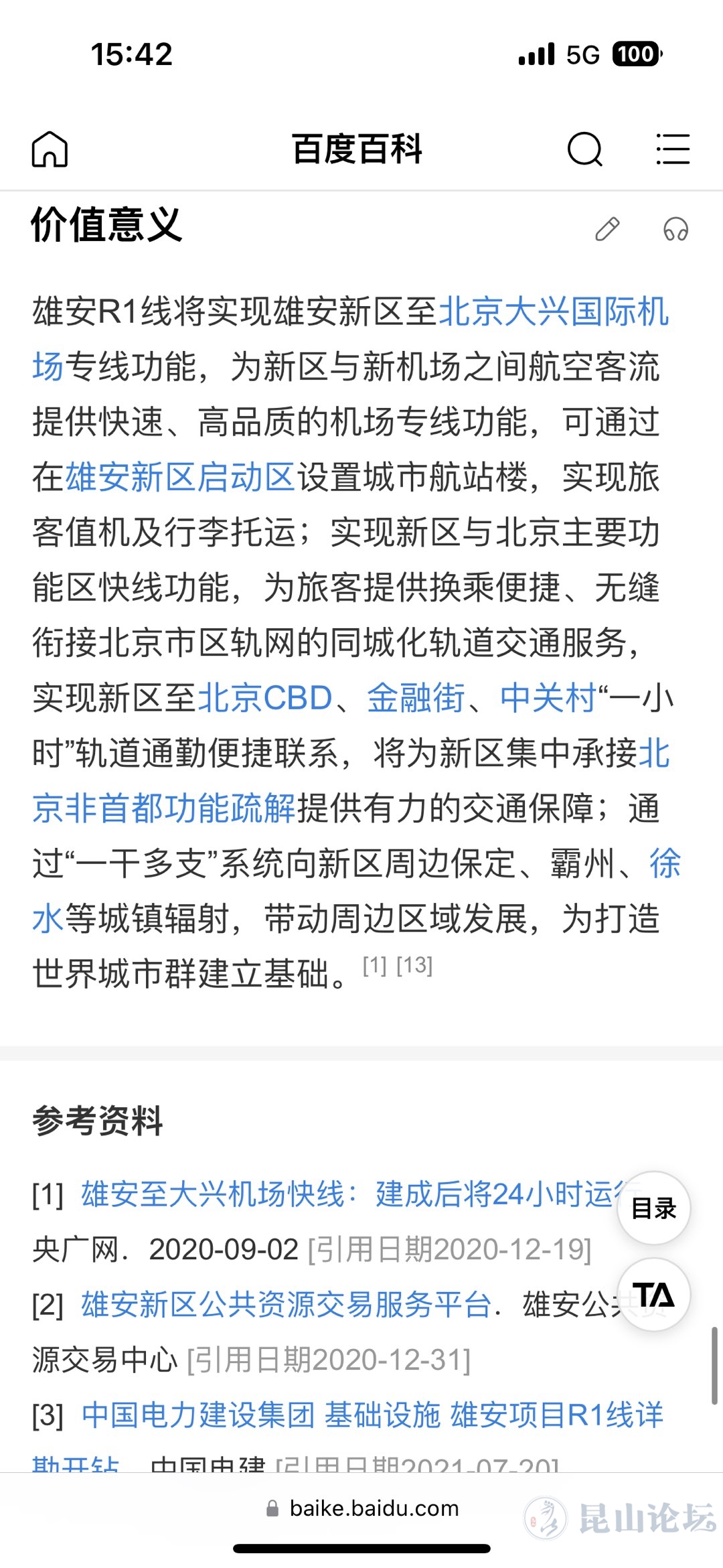Open reference 雄安至大兴机场快线 article
This screenshot has width=723, height=1568.
(348, 1194)
